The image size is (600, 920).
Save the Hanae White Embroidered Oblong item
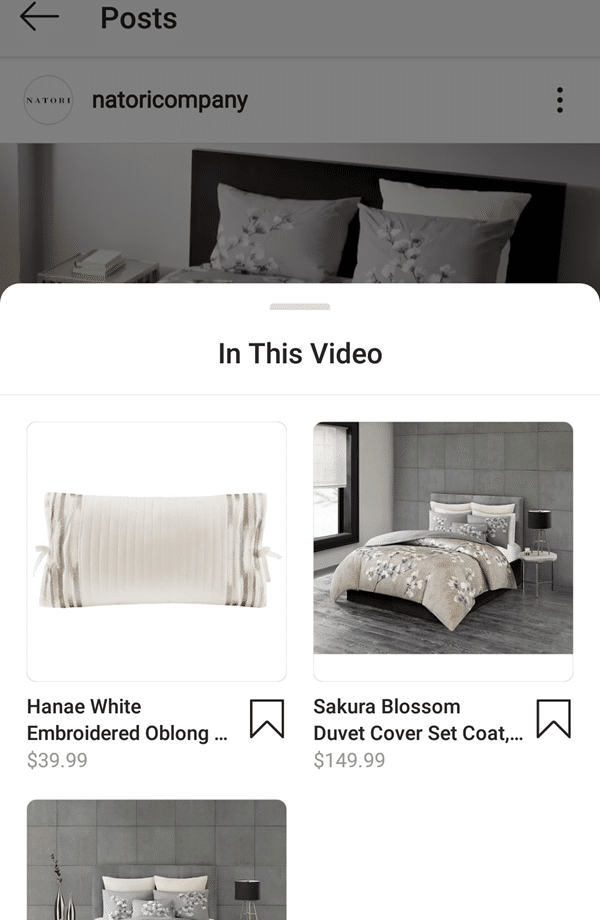(266, 719)
